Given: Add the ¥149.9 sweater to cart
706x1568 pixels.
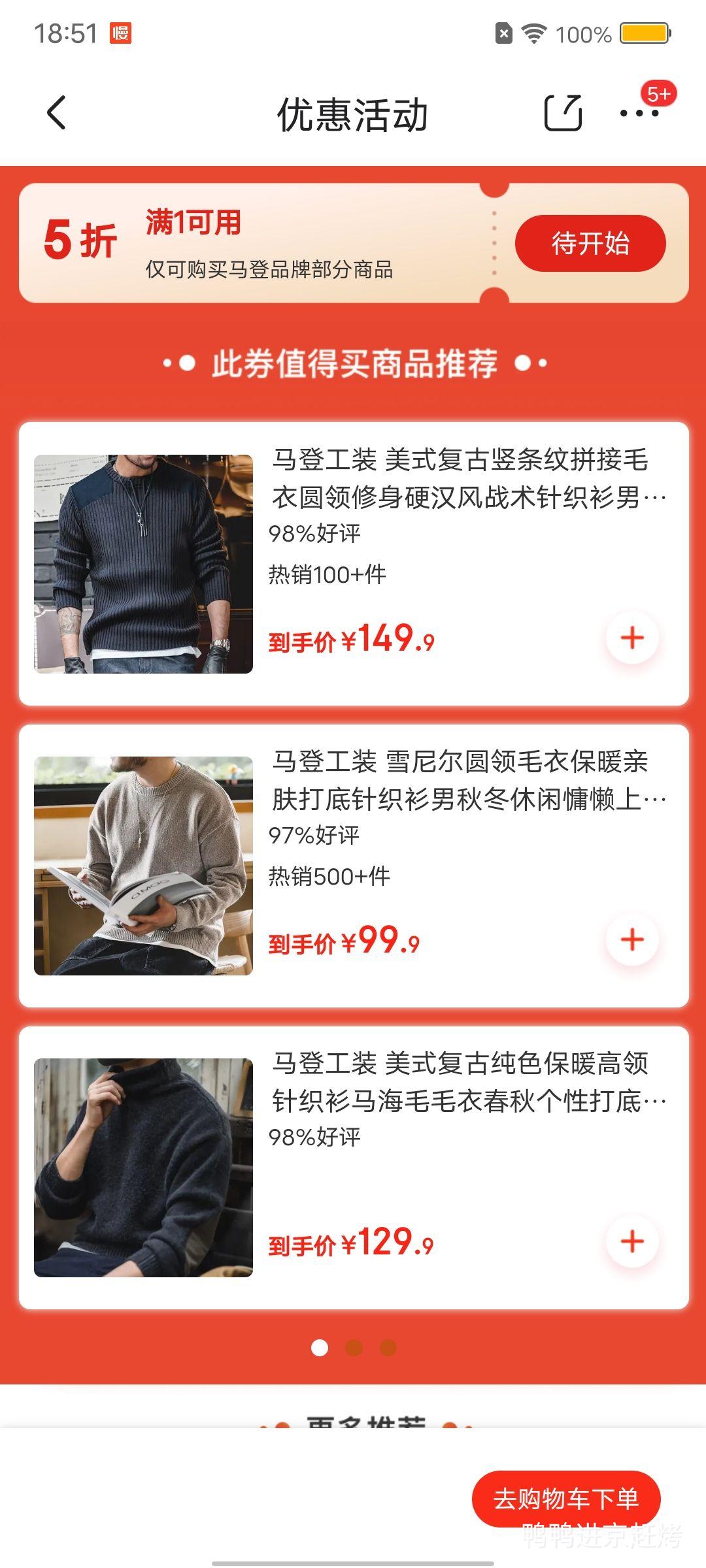Looking at the screenshot, I should (631, 638).
